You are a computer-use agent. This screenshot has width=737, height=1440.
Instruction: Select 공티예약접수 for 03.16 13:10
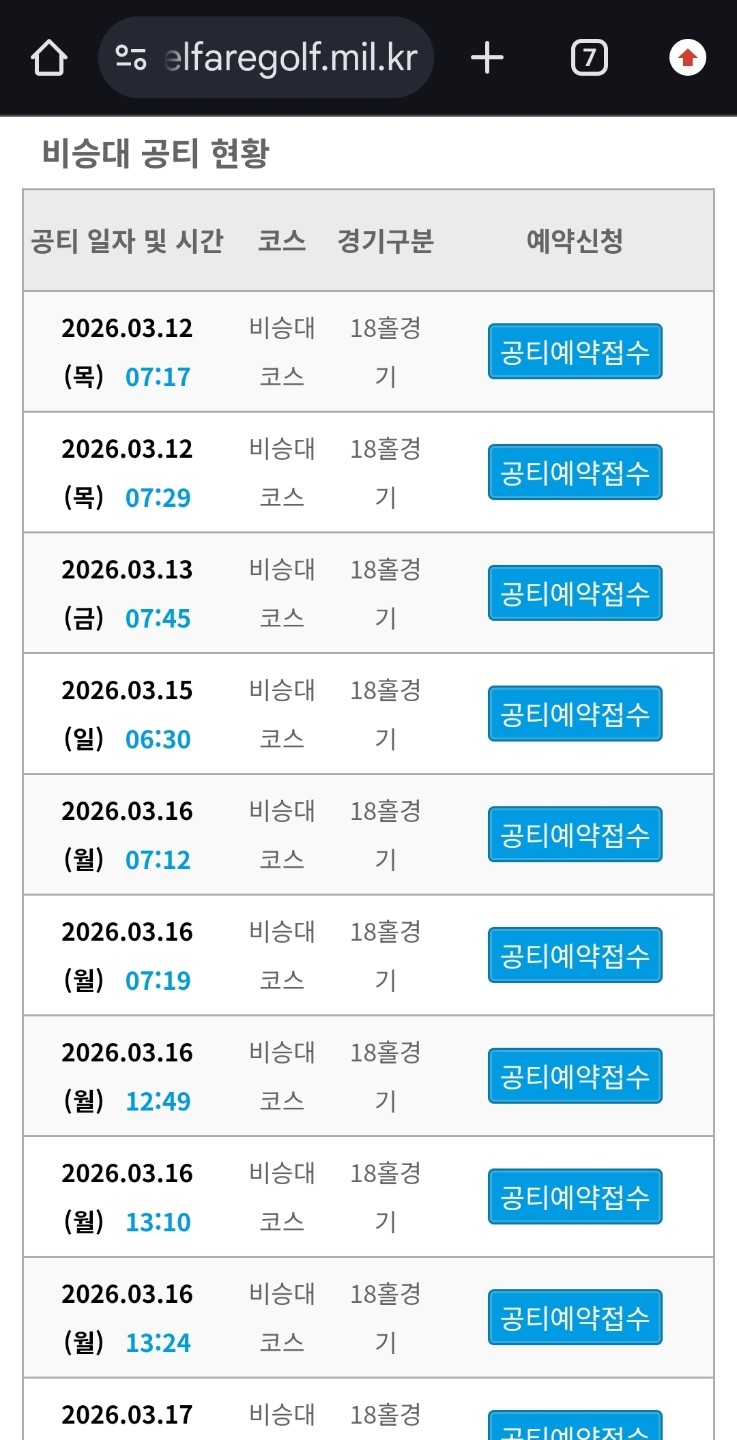[575, 1197]
